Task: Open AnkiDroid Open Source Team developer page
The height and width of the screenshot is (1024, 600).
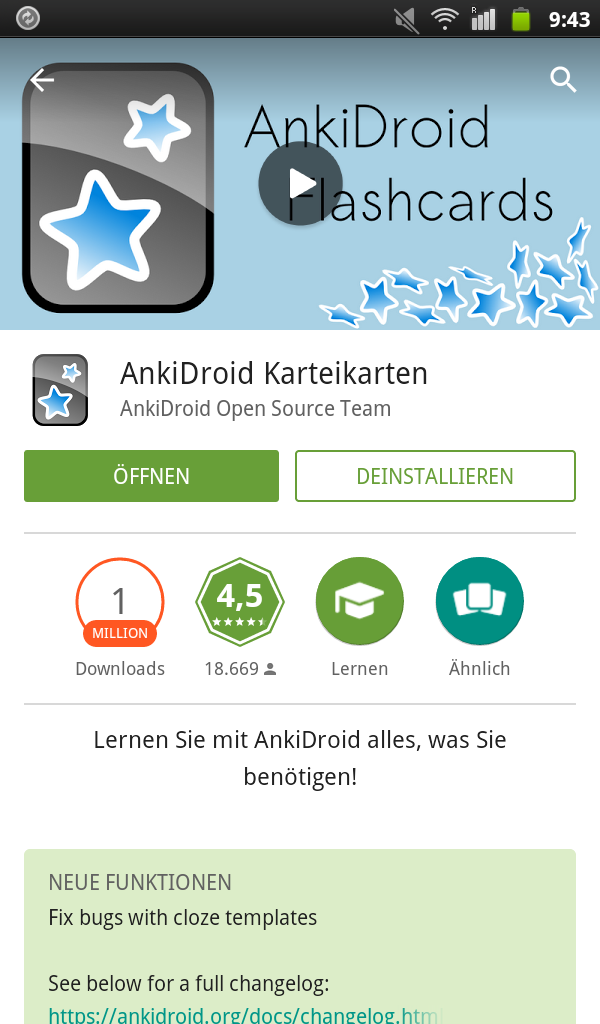Action: pyautogui.click(x=255, y=409)
